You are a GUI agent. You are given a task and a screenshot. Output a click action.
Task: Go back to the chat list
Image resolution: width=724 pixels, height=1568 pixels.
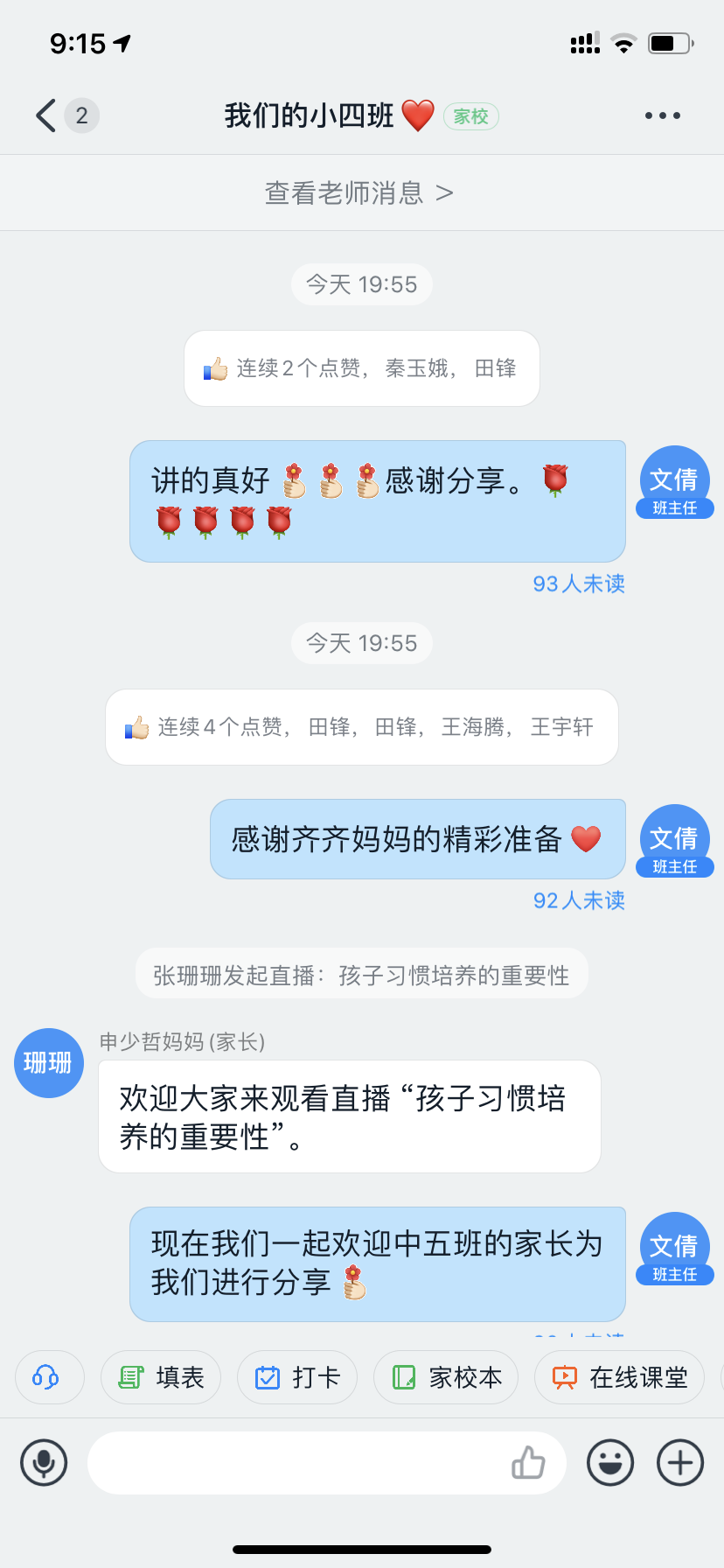coord(46,115)
